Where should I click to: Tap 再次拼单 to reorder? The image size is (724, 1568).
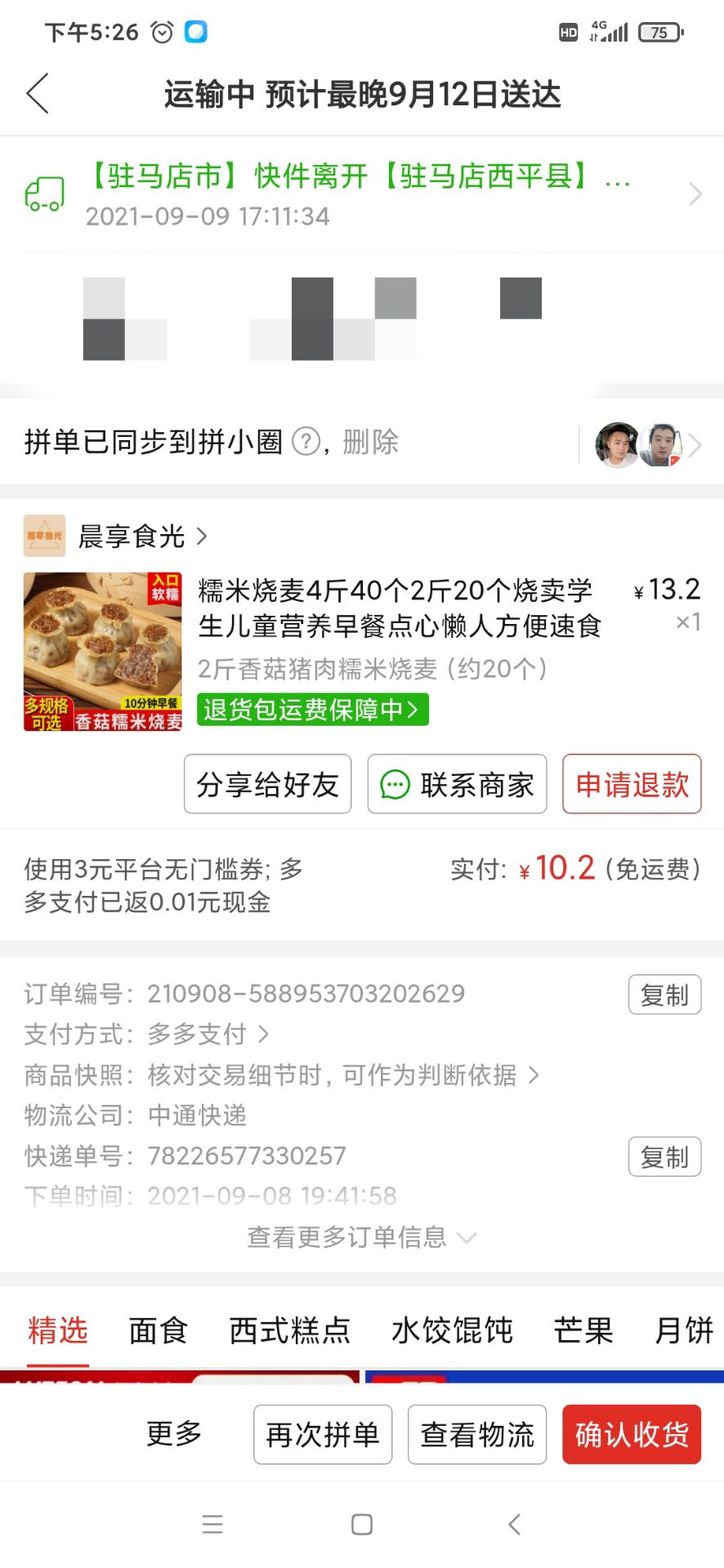click(323, 1434)
